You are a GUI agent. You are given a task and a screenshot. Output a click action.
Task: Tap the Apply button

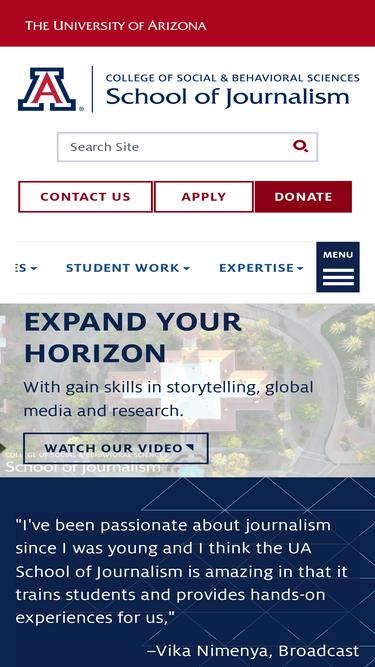coord(204,197)
